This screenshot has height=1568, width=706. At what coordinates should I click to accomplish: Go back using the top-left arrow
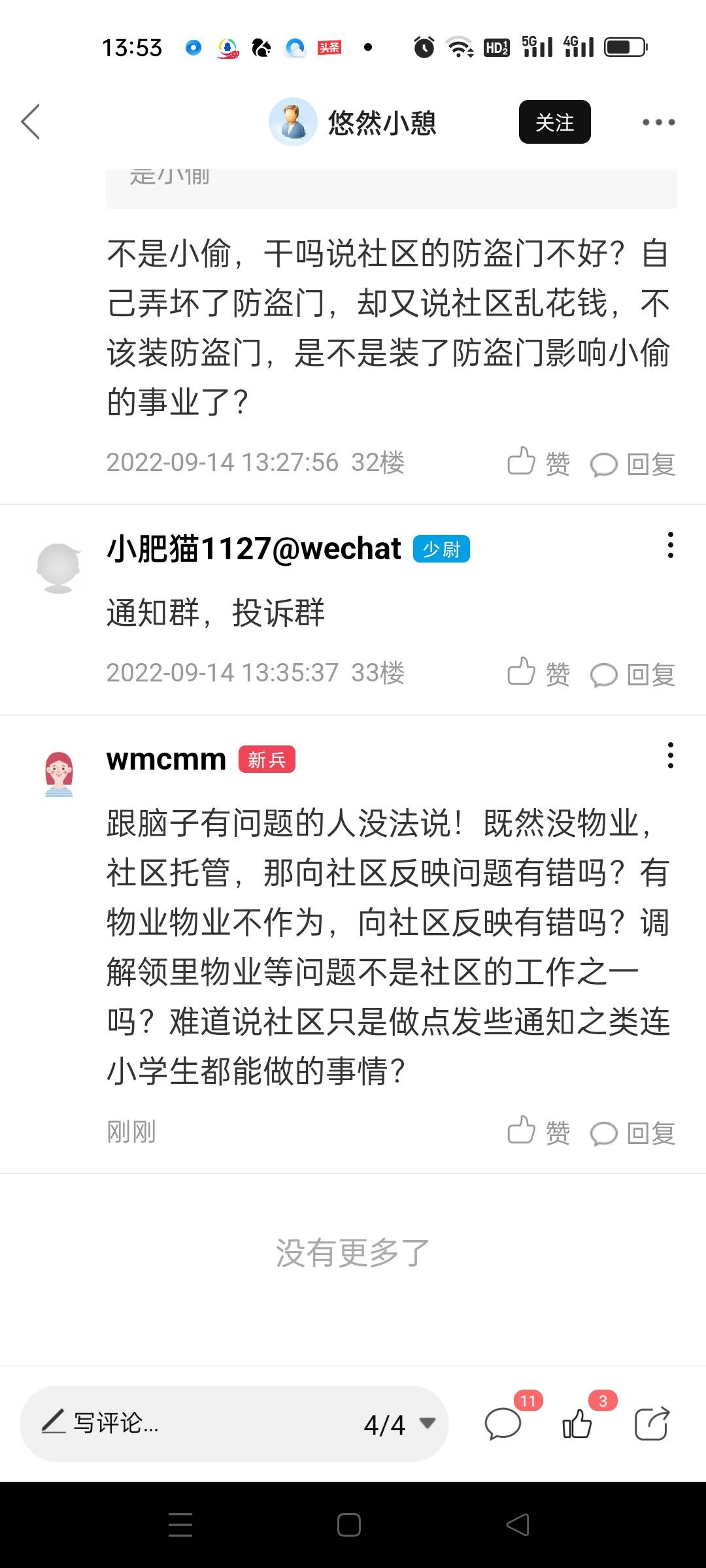point(31,122)
